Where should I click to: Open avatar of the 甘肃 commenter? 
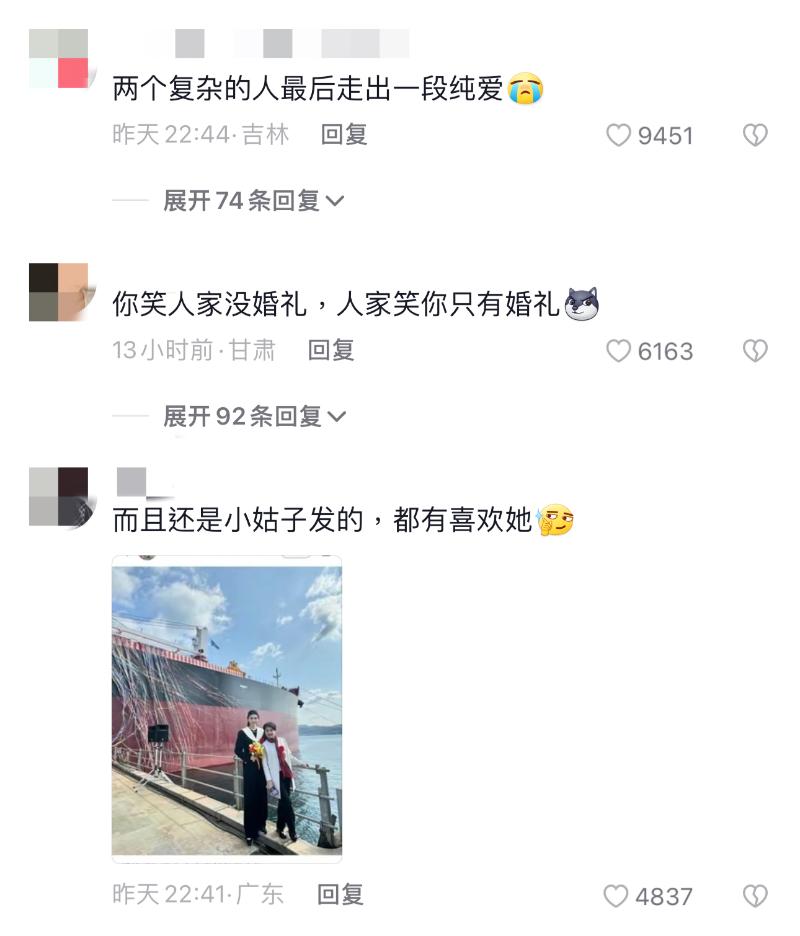[59, 292]
